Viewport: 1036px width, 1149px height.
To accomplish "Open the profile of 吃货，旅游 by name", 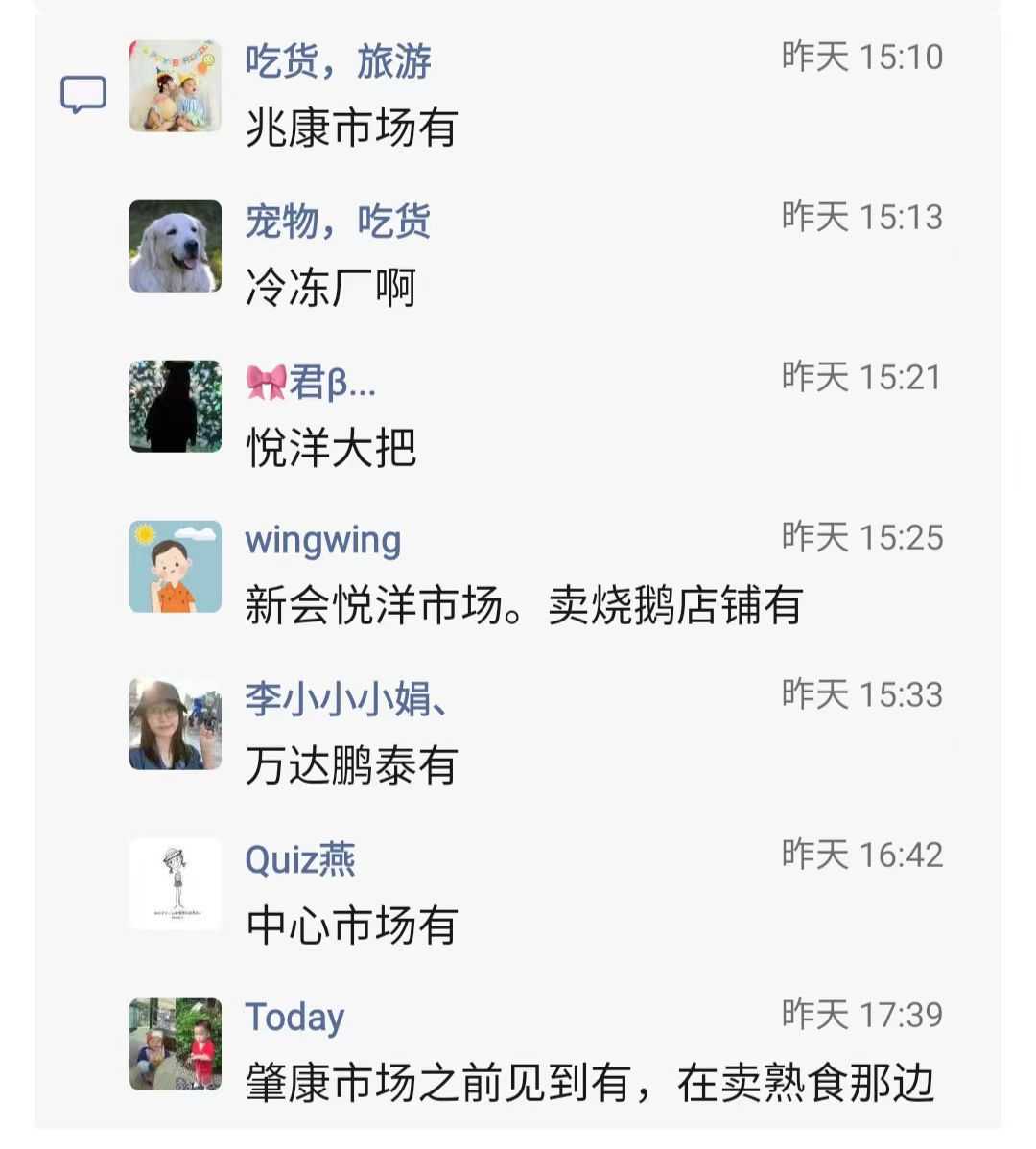I will [338, 61].
